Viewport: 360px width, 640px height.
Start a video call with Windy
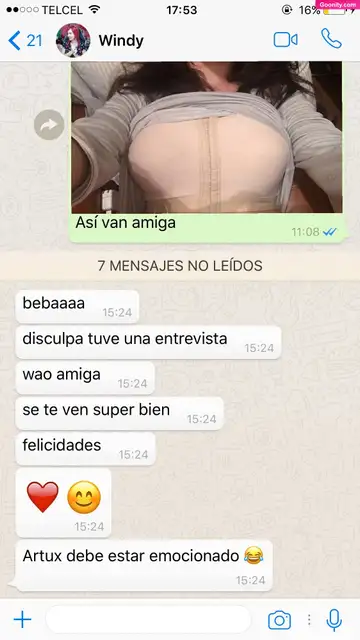tap(286, 40)
